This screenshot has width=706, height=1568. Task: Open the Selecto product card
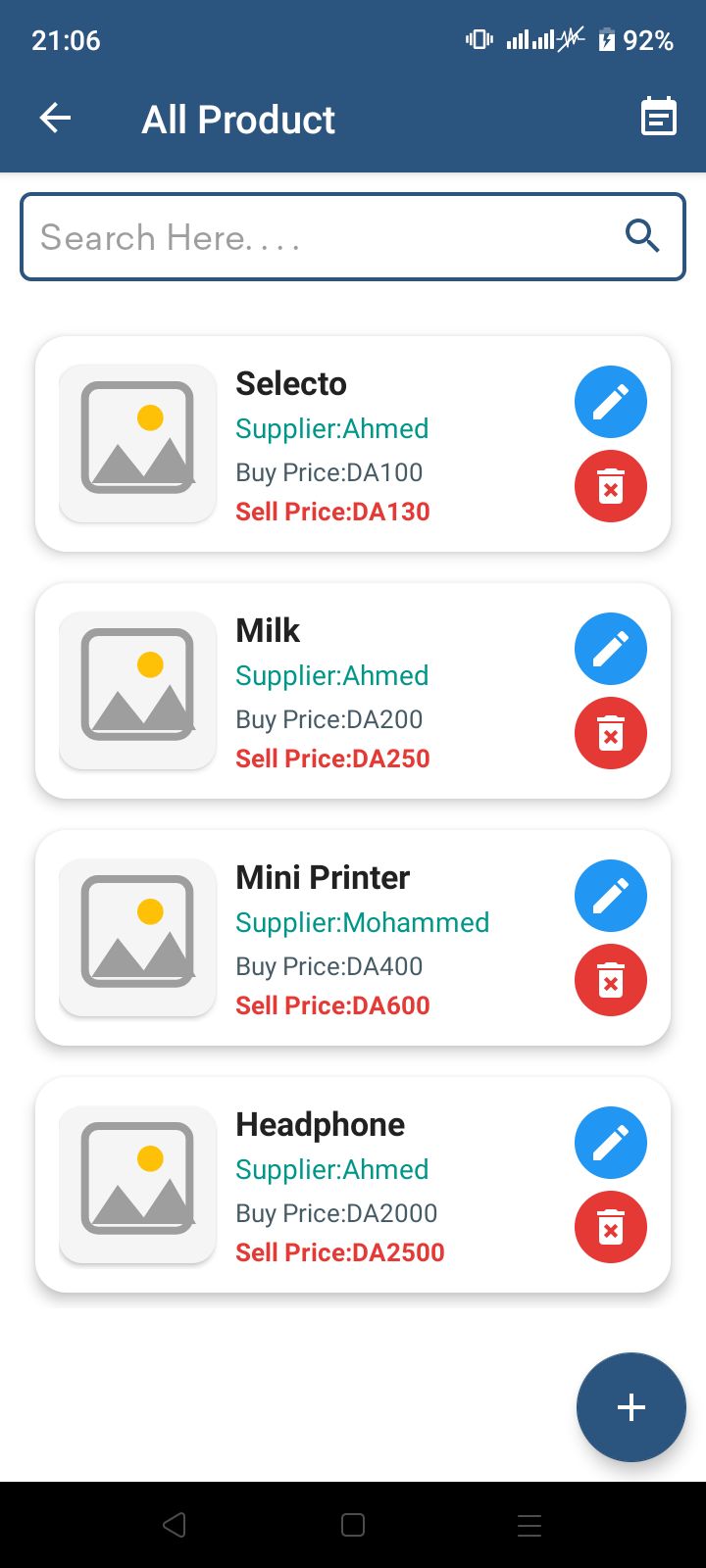point(392,446)
